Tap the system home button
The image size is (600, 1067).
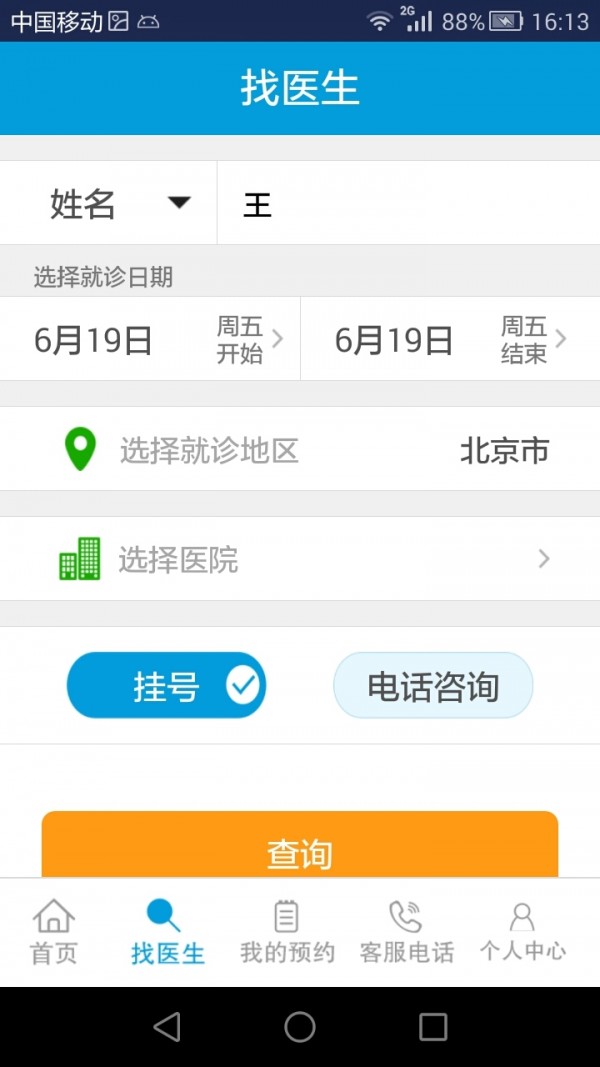tap(300, 1027)
